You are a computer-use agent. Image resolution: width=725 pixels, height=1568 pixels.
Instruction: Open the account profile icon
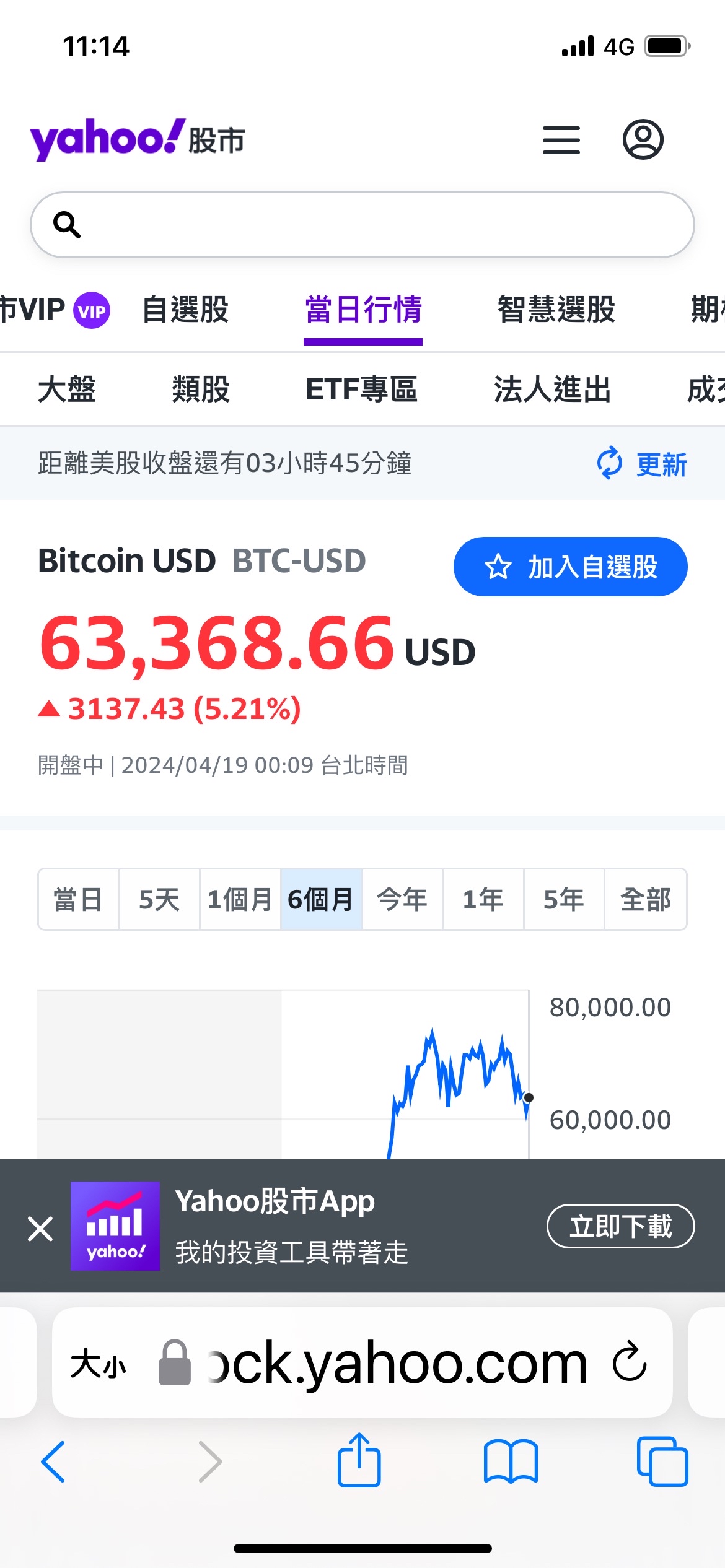click(x=643, y=139)
